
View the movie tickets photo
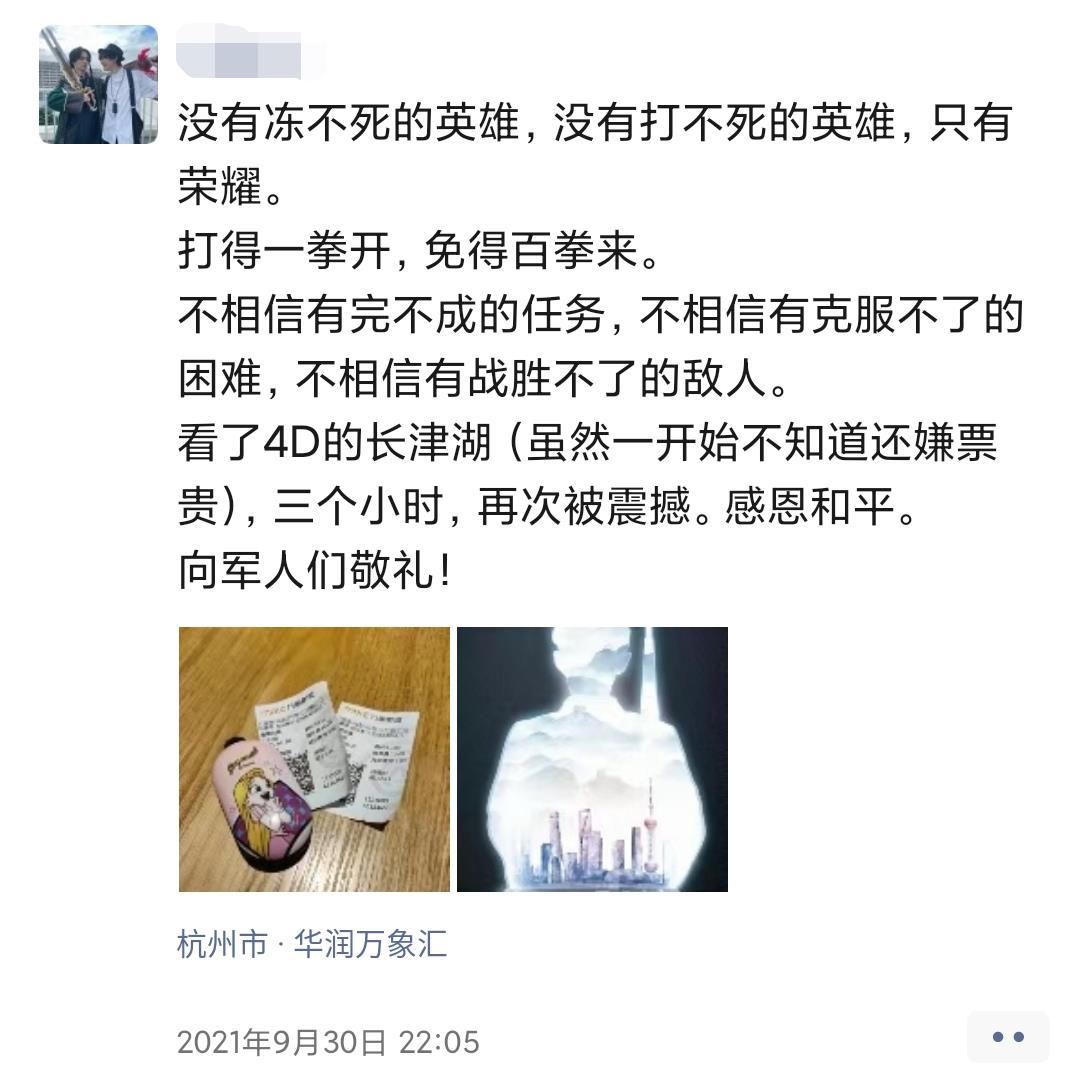(x=314, y=759)
